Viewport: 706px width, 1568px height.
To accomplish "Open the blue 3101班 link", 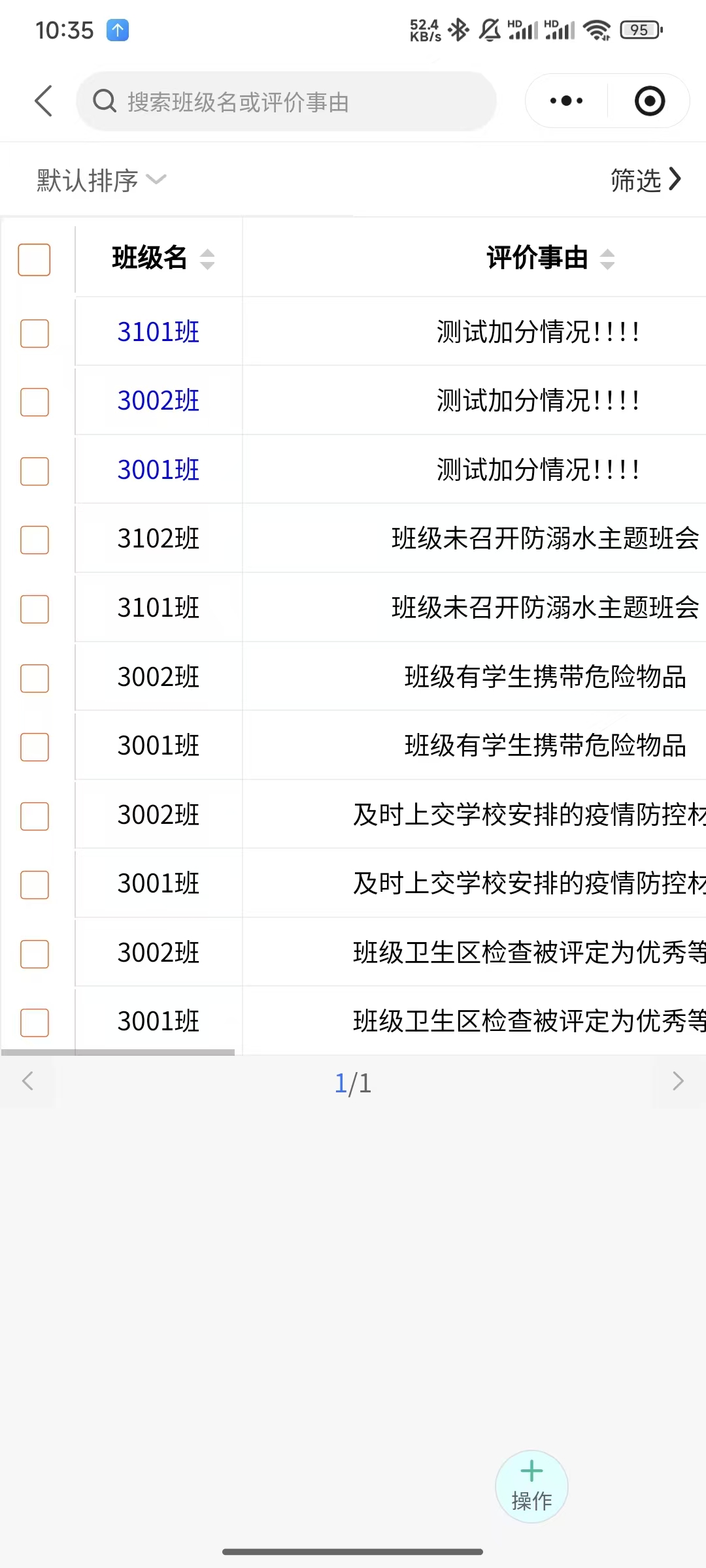I will (x=158, y=333).
